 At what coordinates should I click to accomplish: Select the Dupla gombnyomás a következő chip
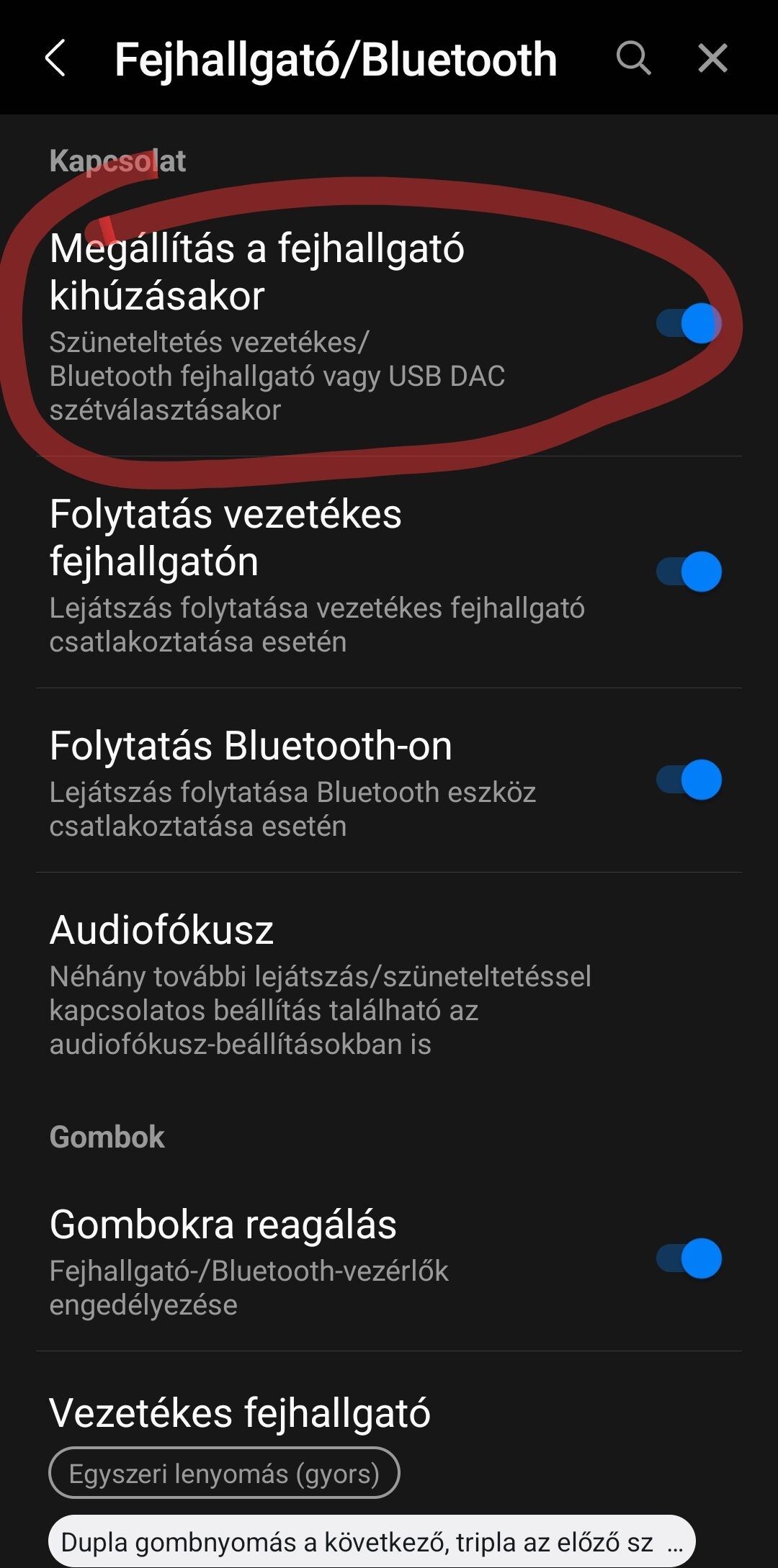point(372,1541)
